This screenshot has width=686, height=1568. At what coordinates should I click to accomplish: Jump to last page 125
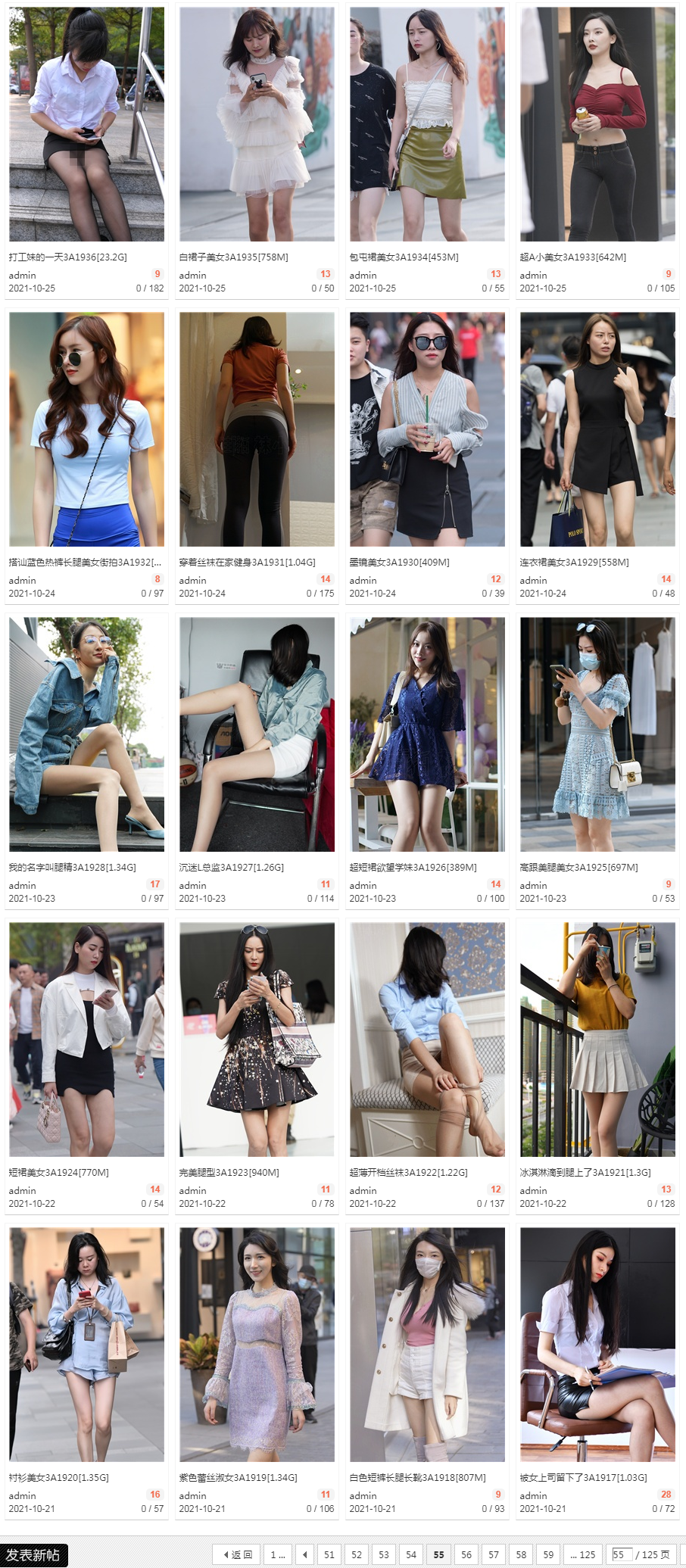583,1554
